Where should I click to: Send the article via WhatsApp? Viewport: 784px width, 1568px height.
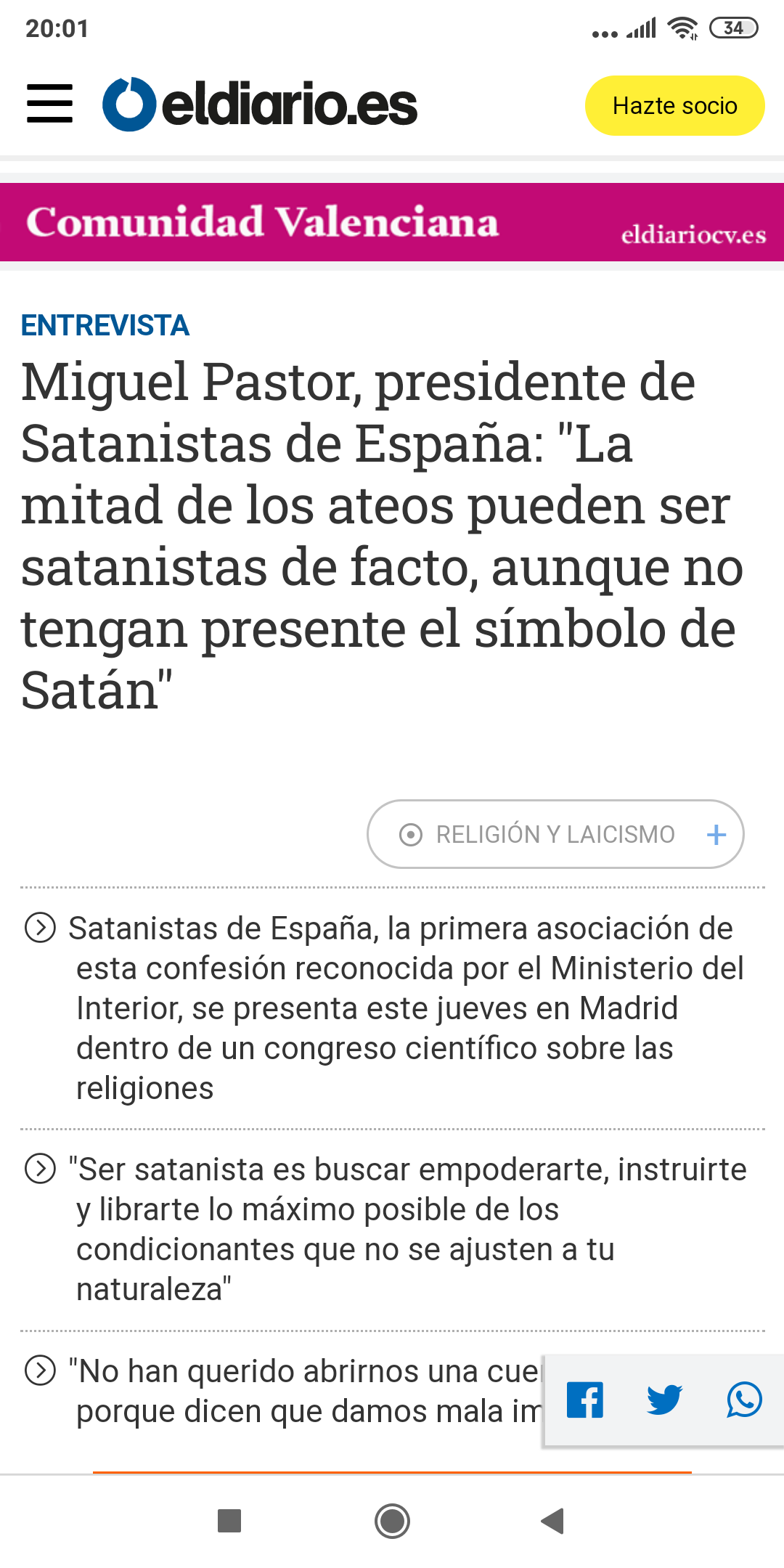tap(744, 1400)
